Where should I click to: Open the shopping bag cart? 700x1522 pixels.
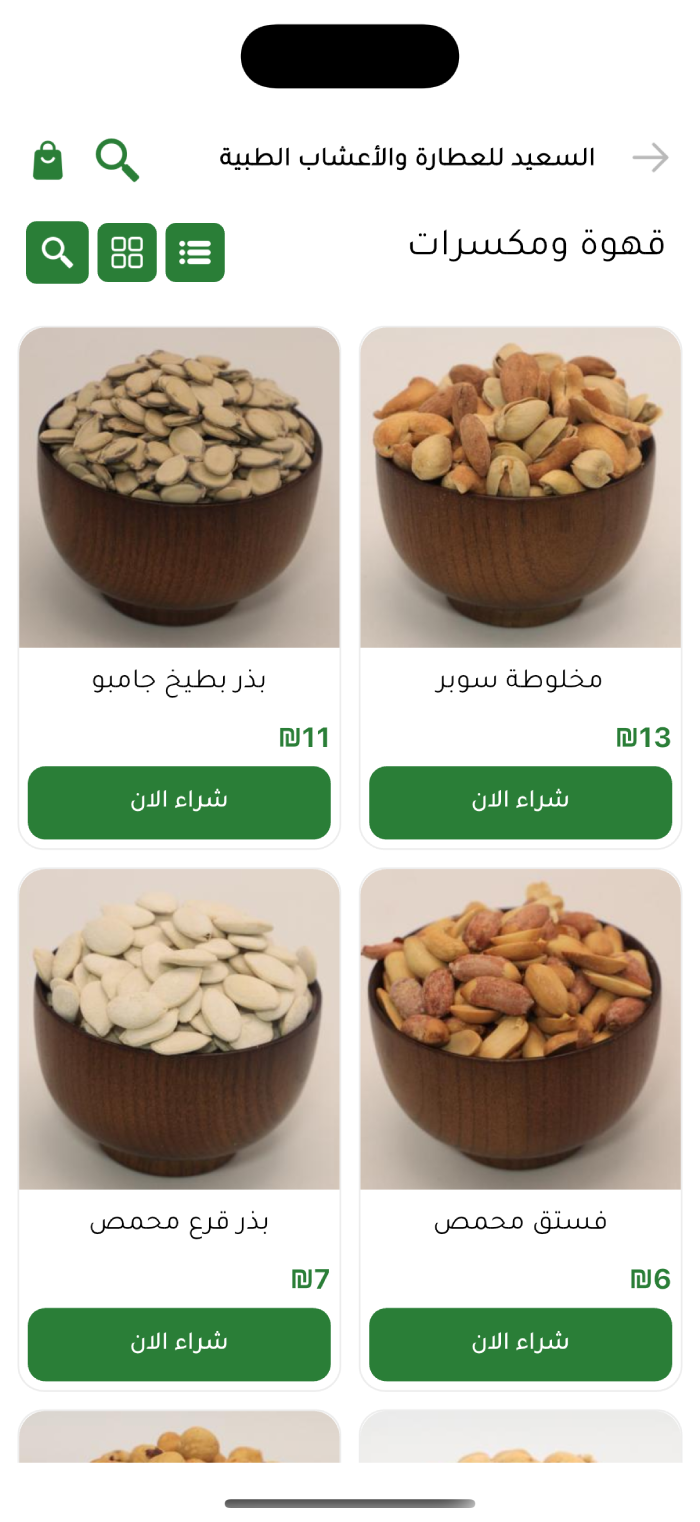coord(48,160)
